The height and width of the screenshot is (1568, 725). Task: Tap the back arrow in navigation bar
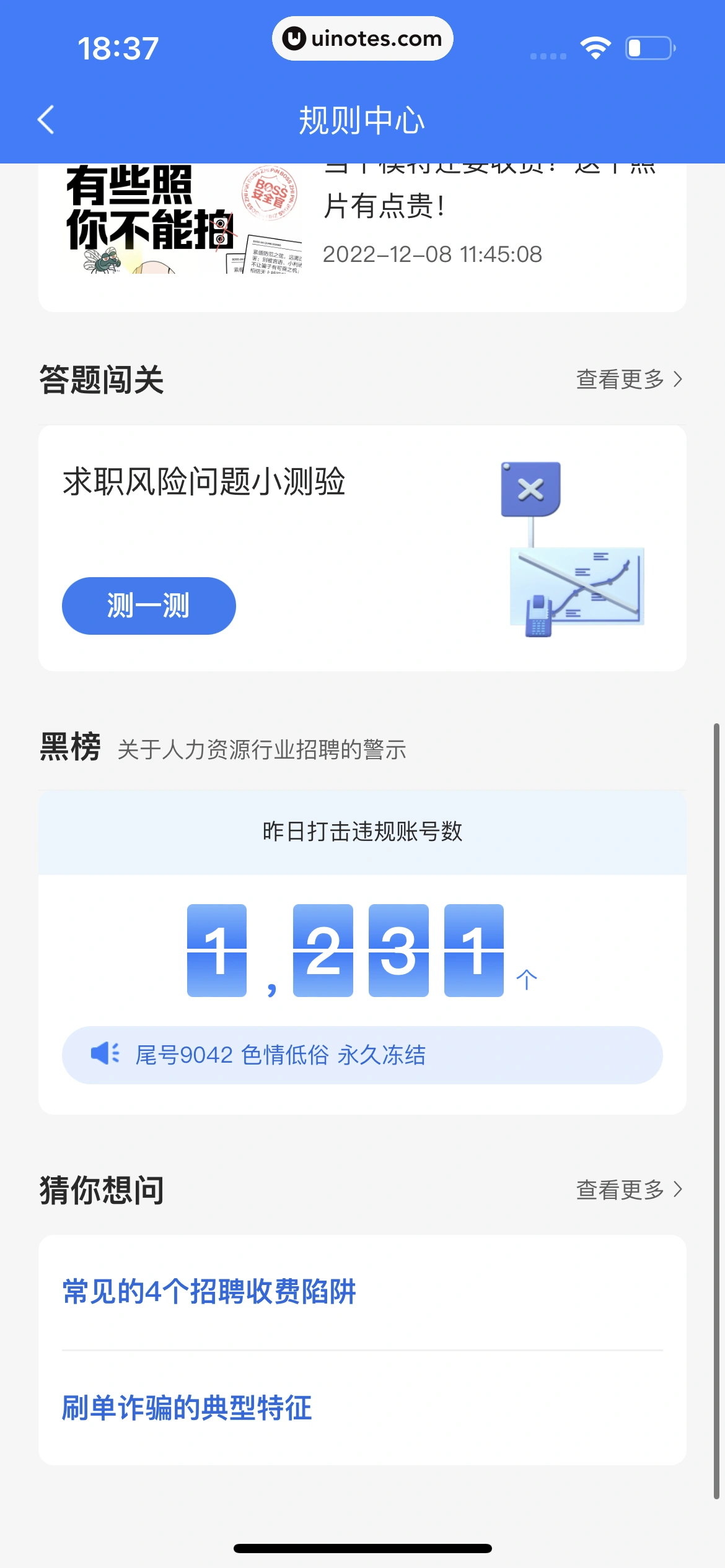pyautogui.click(x=45, y=120)
